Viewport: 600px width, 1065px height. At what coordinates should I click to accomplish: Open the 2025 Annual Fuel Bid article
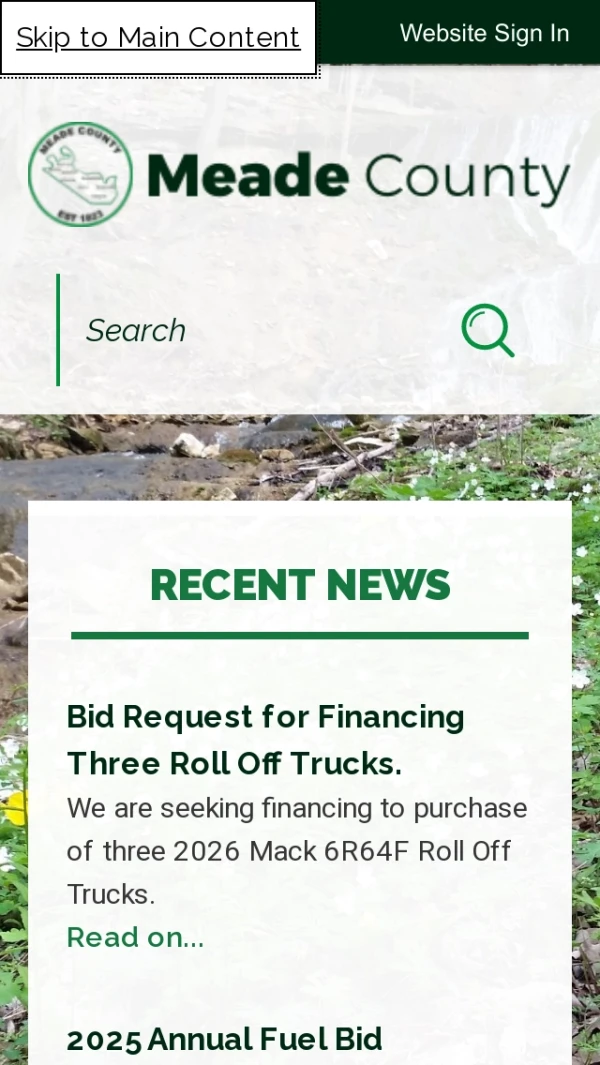tap(224, 1039)
